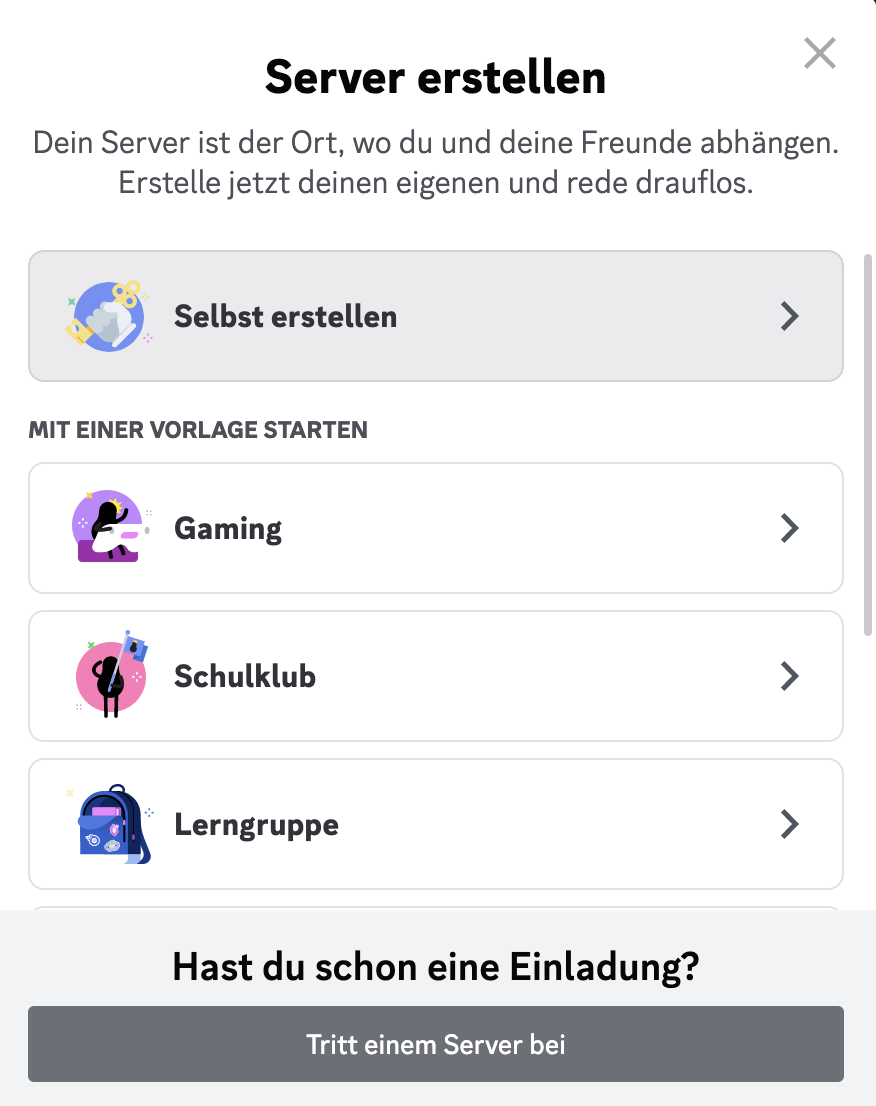This screenshot has height=1106, width=876.
Task: Click the Hast du schon eine Einladung heading
Action: [437, 967]
